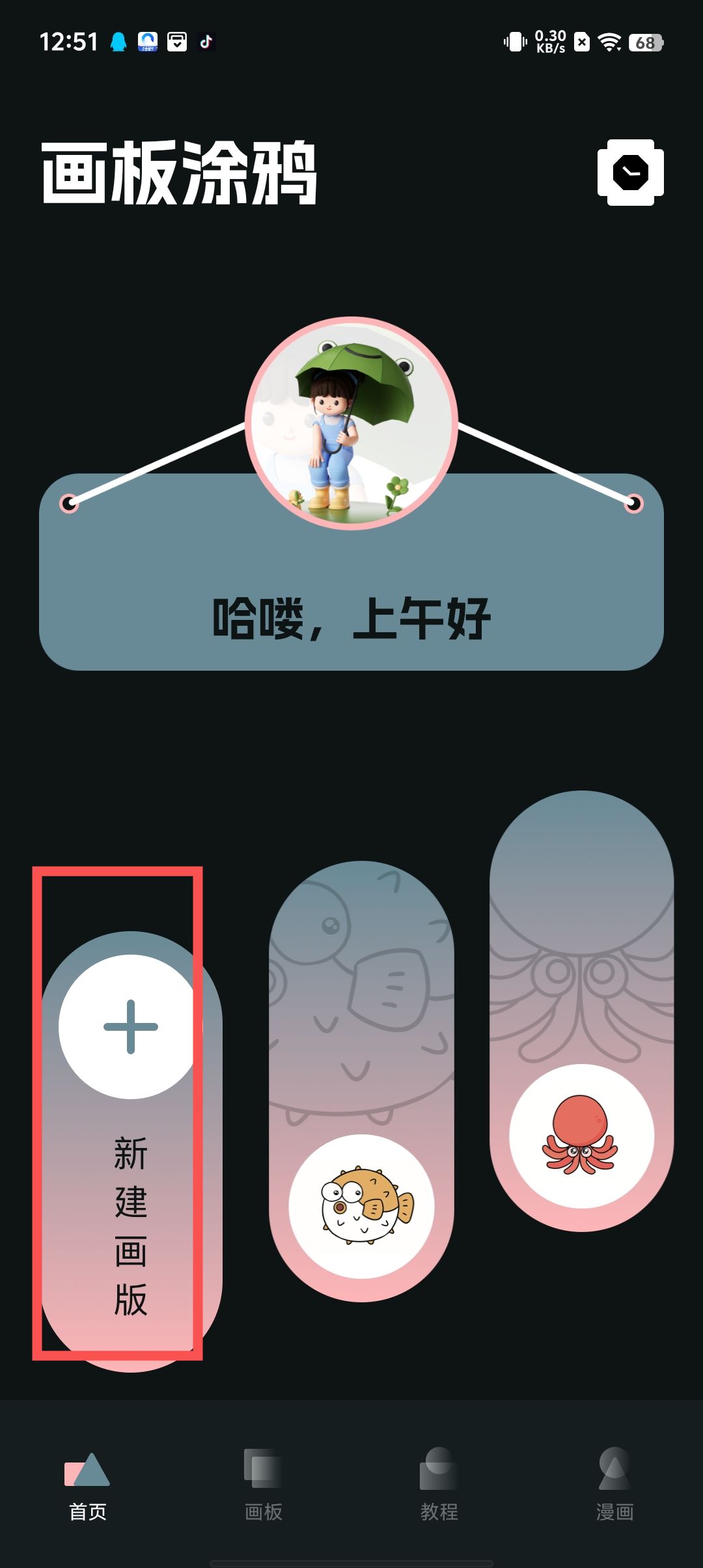Open the octopus drawing card
This screenshot has width=703, height=1568.
pos(581,1011)
